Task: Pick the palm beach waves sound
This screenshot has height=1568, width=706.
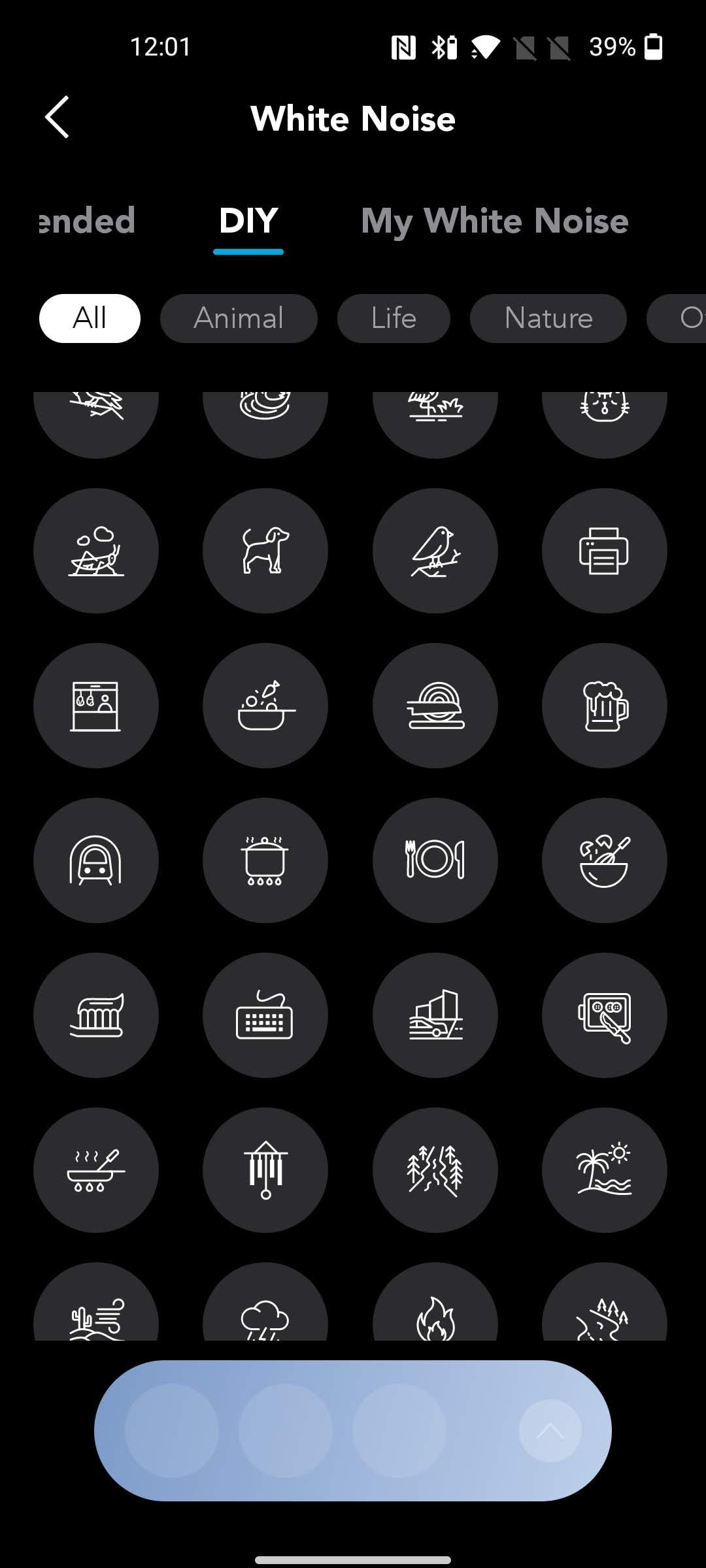Action: click(x=604, y=1170)
